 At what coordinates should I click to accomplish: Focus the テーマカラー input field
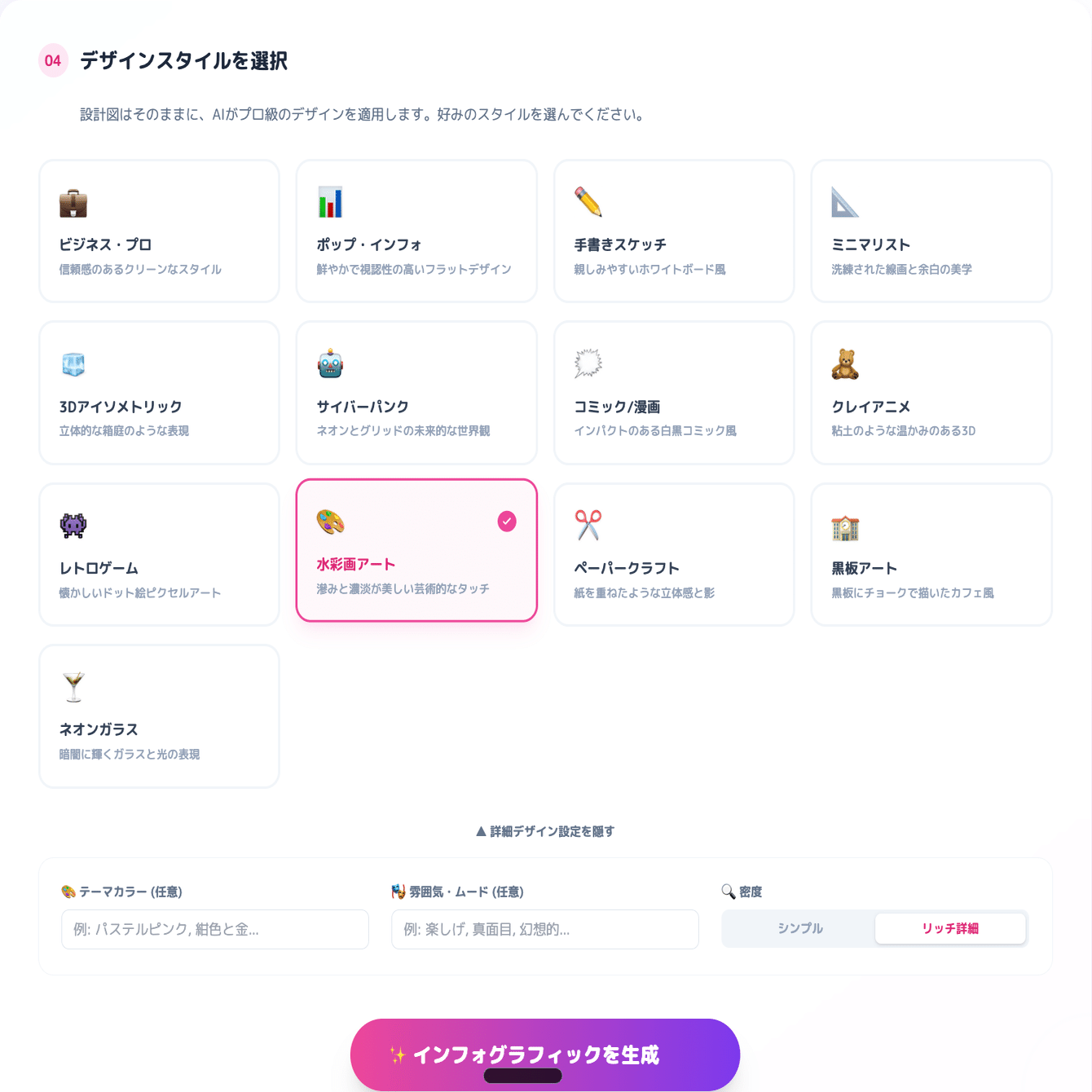coord(215,929)
